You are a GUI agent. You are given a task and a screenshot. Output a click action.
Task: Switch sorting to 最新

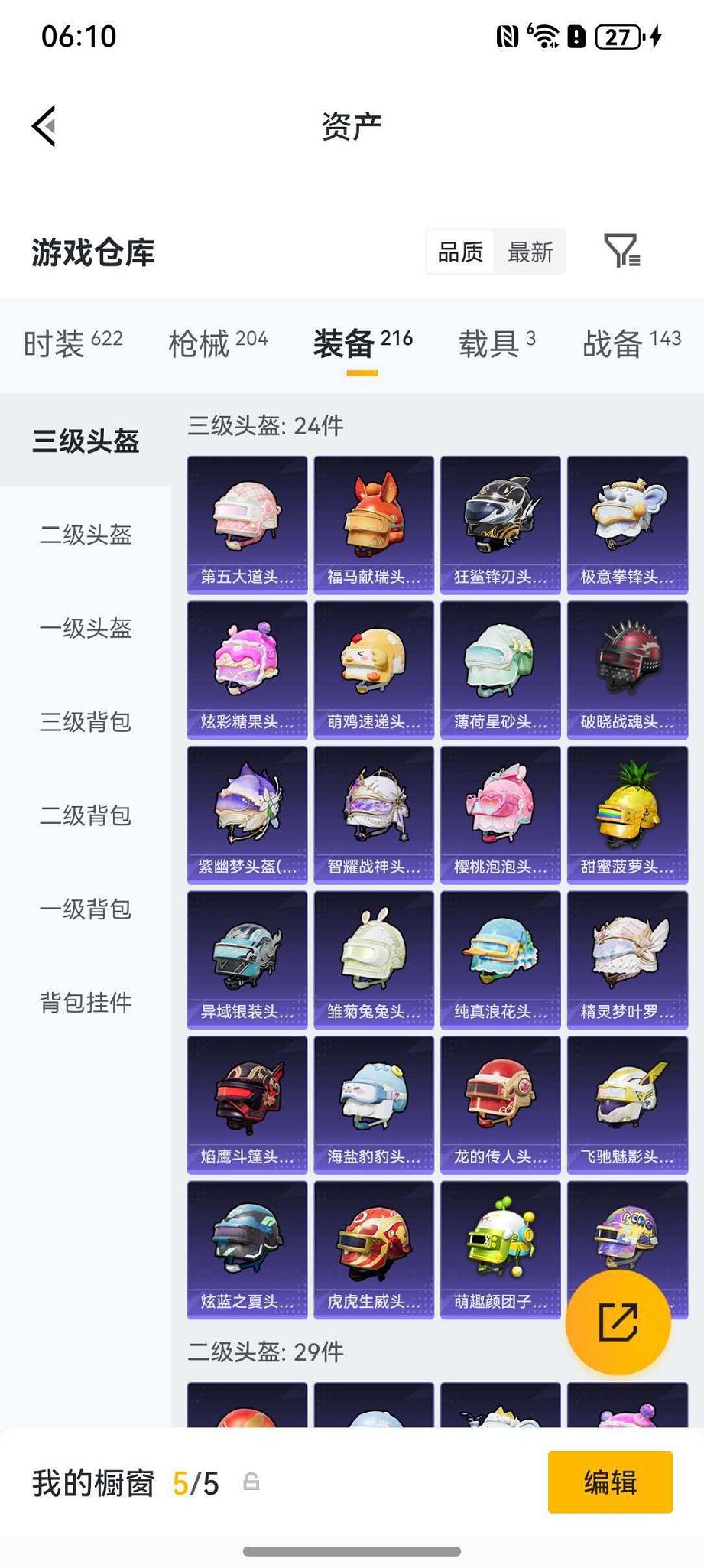pyautogui.click(x=529, y=252)
